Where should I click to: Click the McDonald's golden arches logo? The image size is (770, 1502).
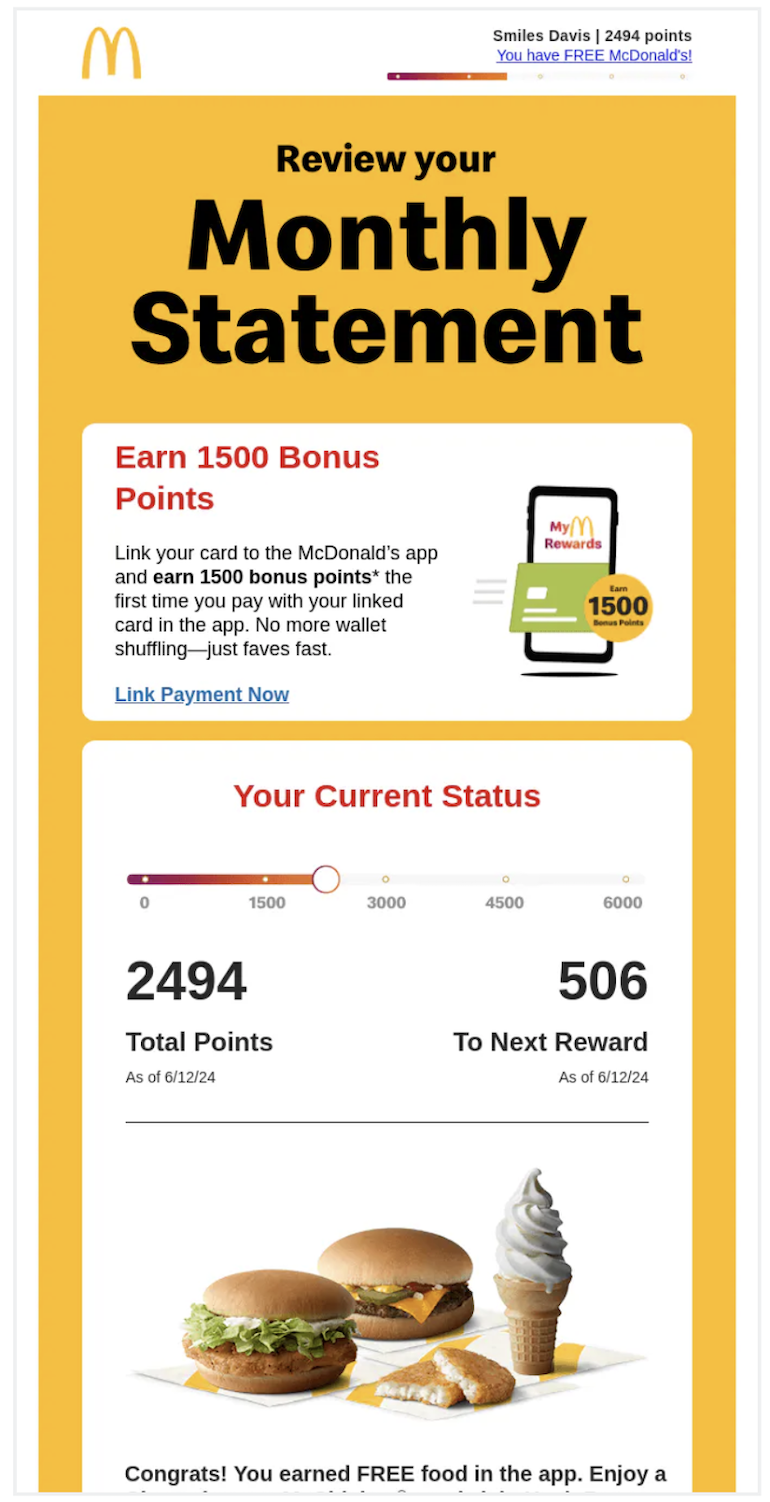pyautogui.click(x=110, y=50)
